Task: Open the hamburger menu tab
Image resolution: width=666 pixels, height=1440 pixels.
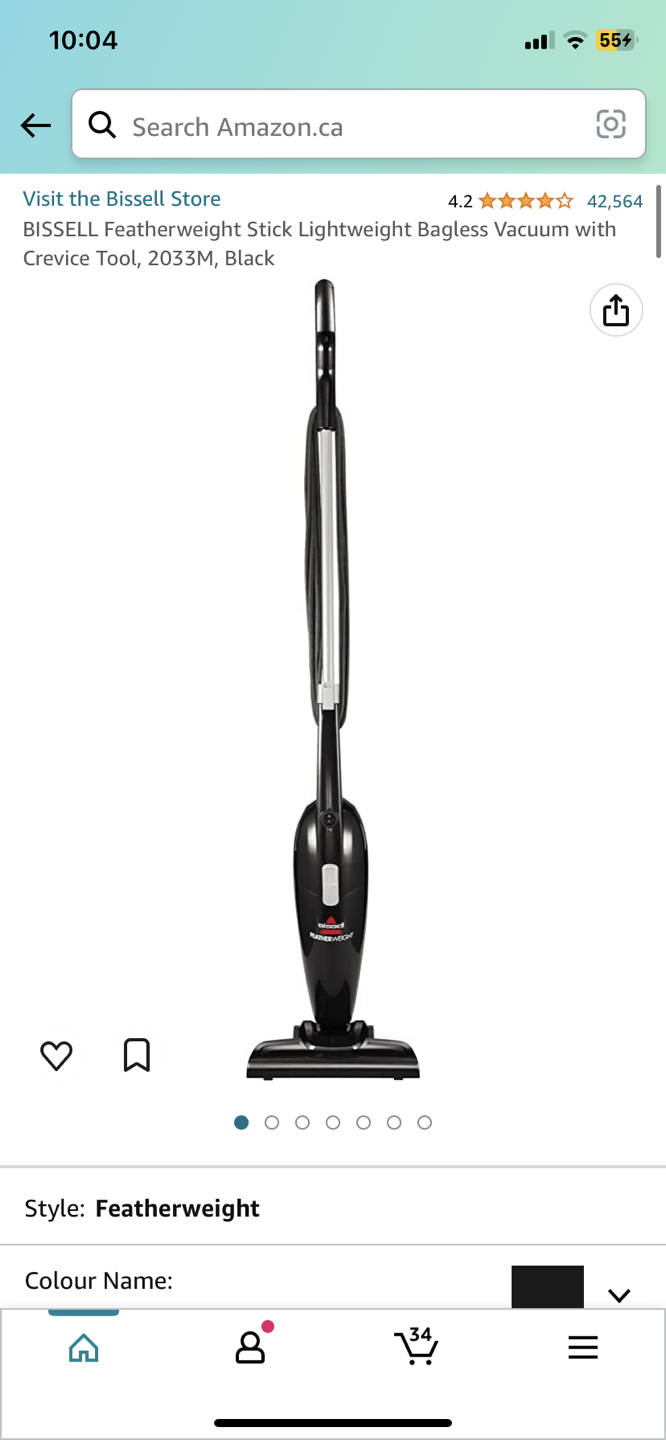Action: point(583,1348)
